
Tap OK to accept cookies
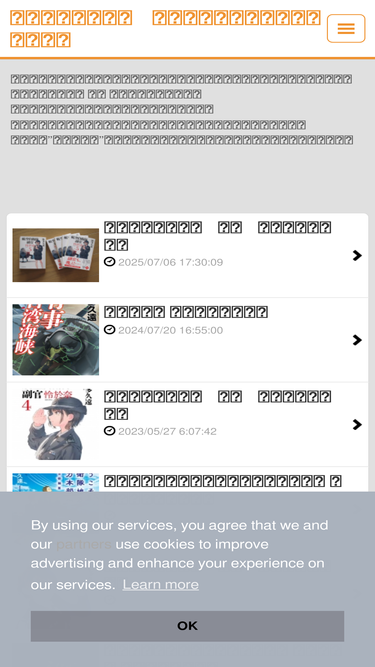click(188, 626)
